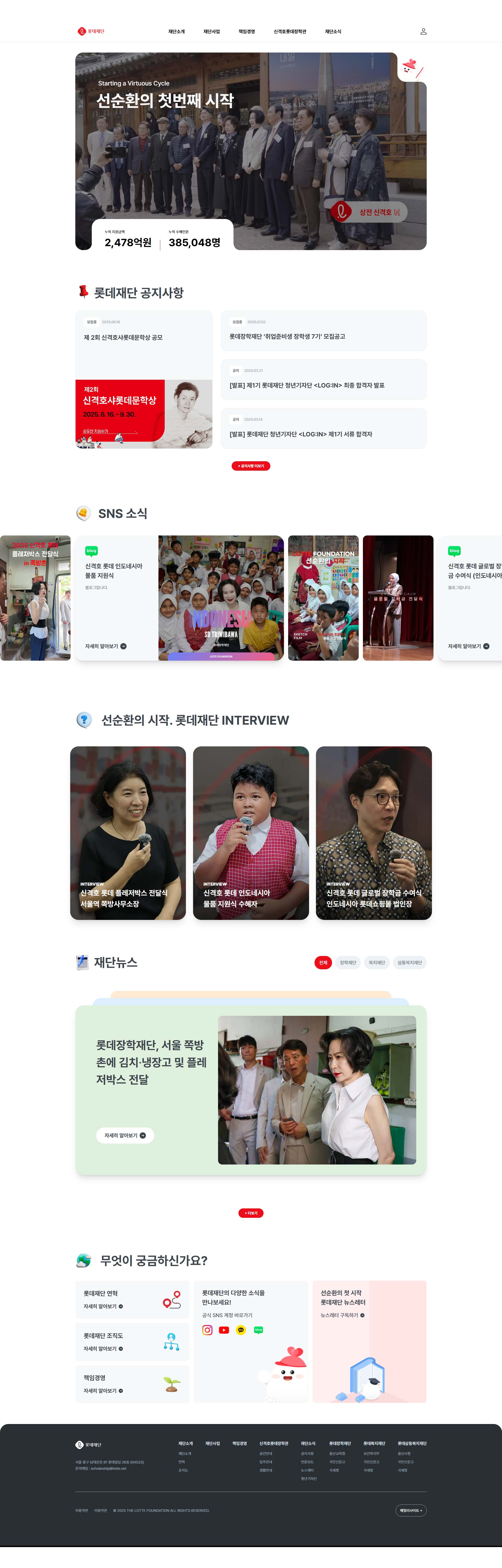Viewport: 502px width, 1568px height.
Task: Tap 자세히 알아보기 on the 김치·냉장고 news card
Action: pyautogui.click(x=125, y=1135)
